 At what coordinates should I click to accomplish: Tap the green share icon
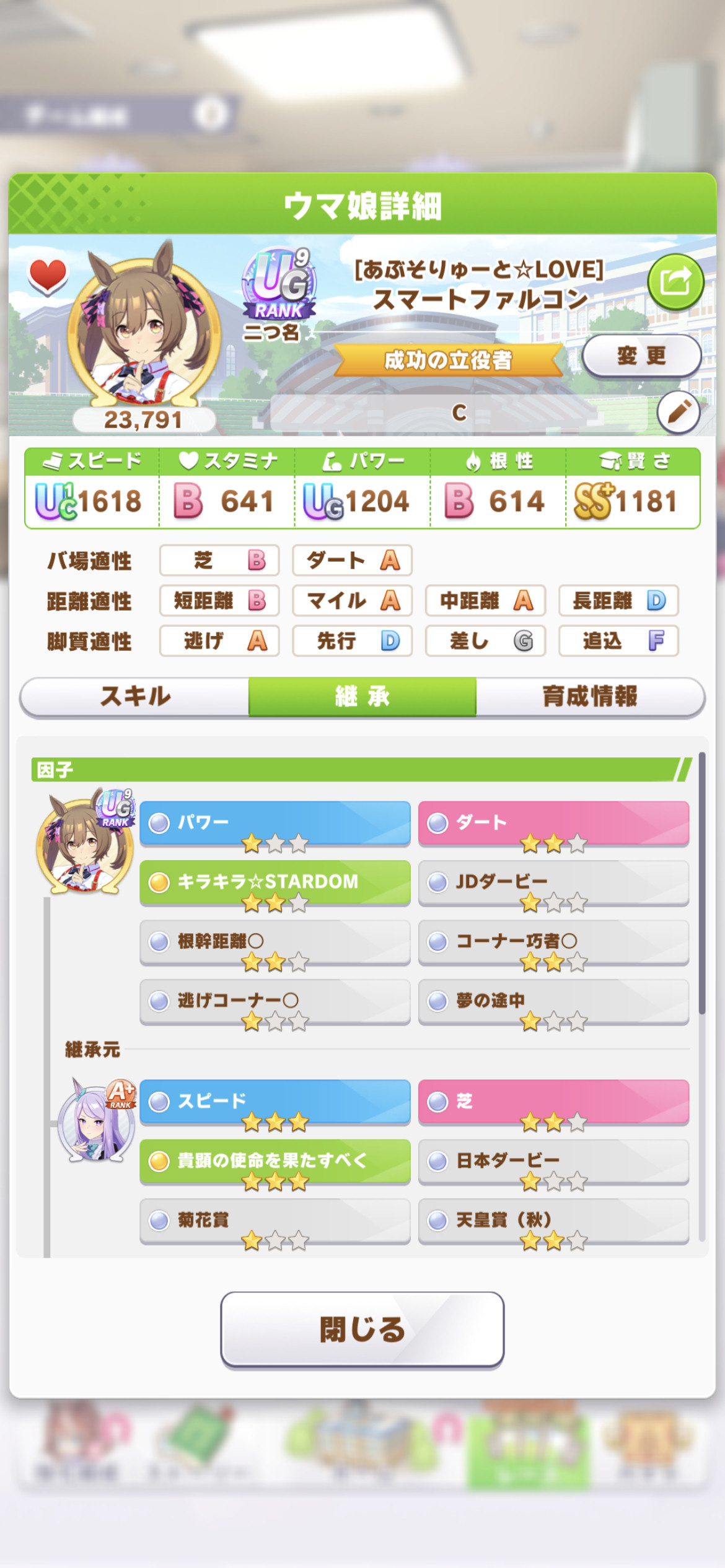[x=675, y=282]
